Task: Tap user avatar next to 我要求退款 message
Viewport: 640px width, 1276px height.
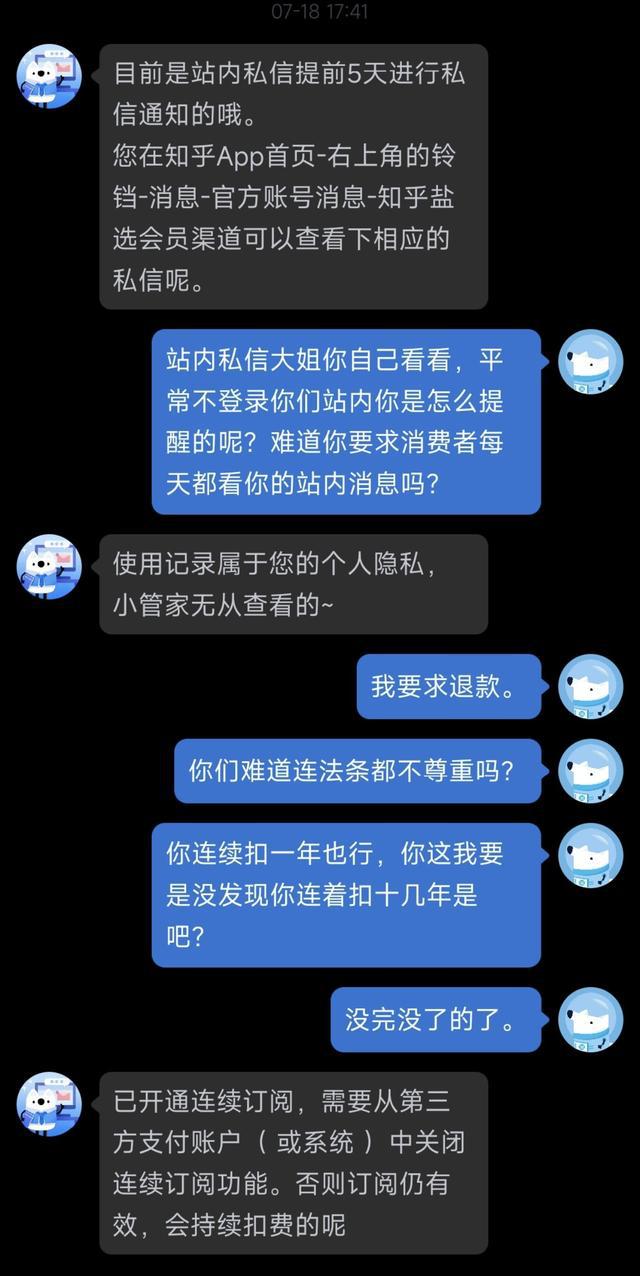Action: point(590,686)
